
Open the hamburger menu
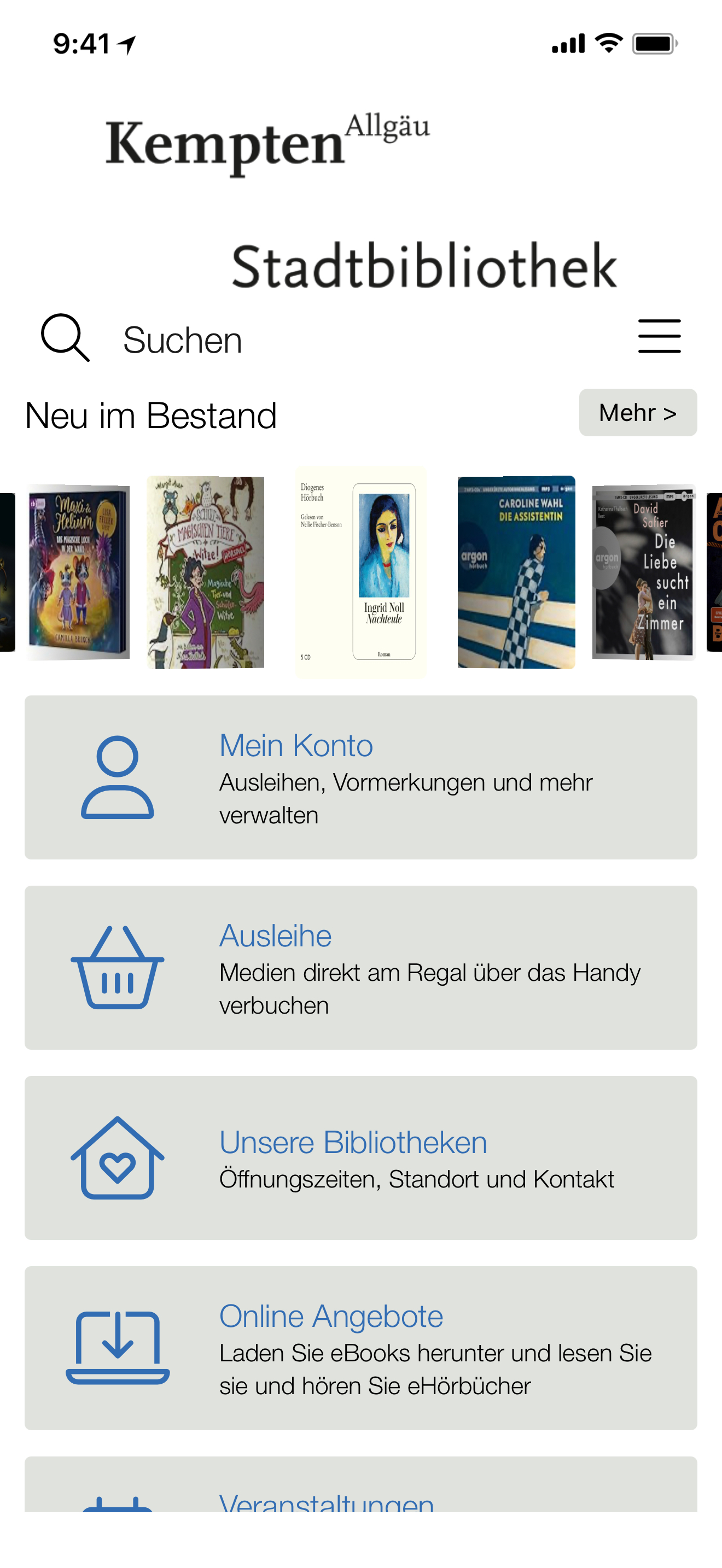(x=659, y=336)
